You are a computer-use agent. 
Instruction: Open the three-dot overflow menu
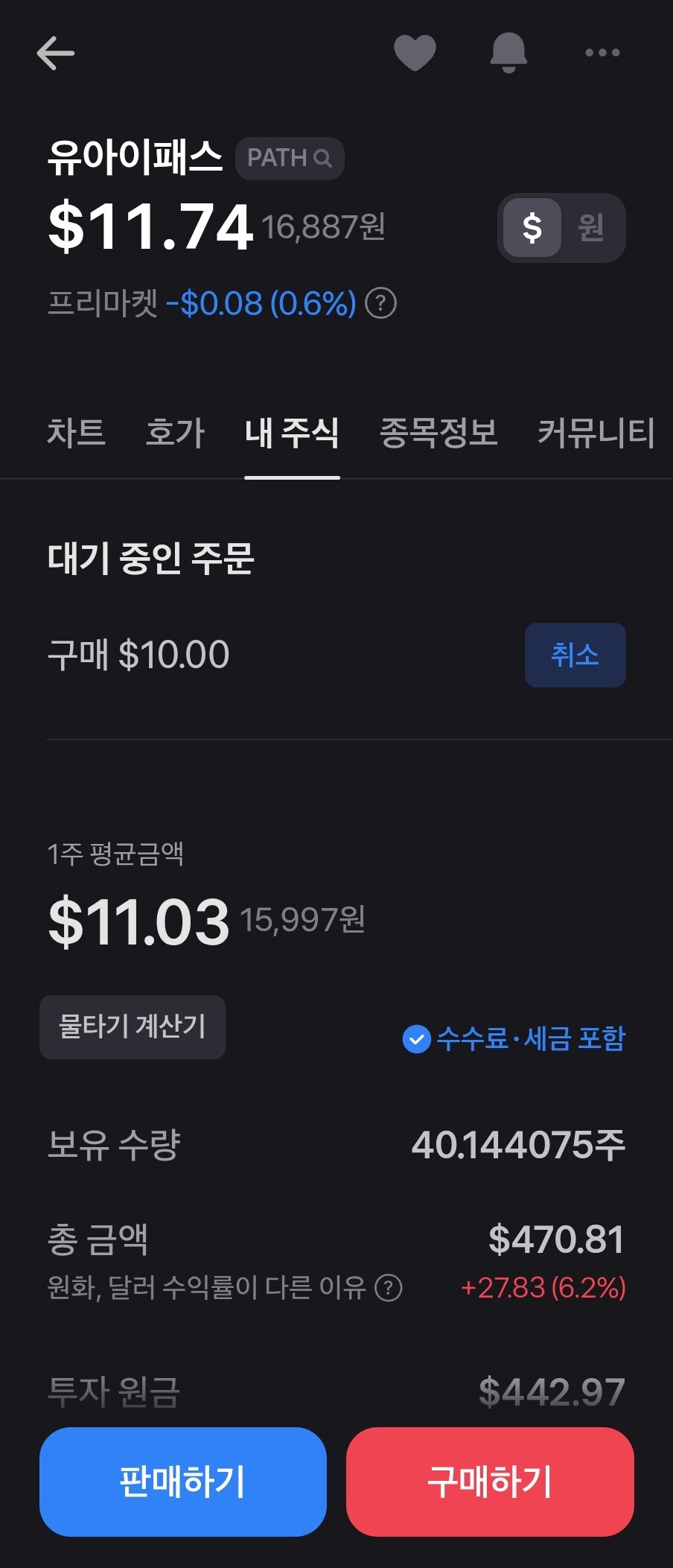point(602,53)
